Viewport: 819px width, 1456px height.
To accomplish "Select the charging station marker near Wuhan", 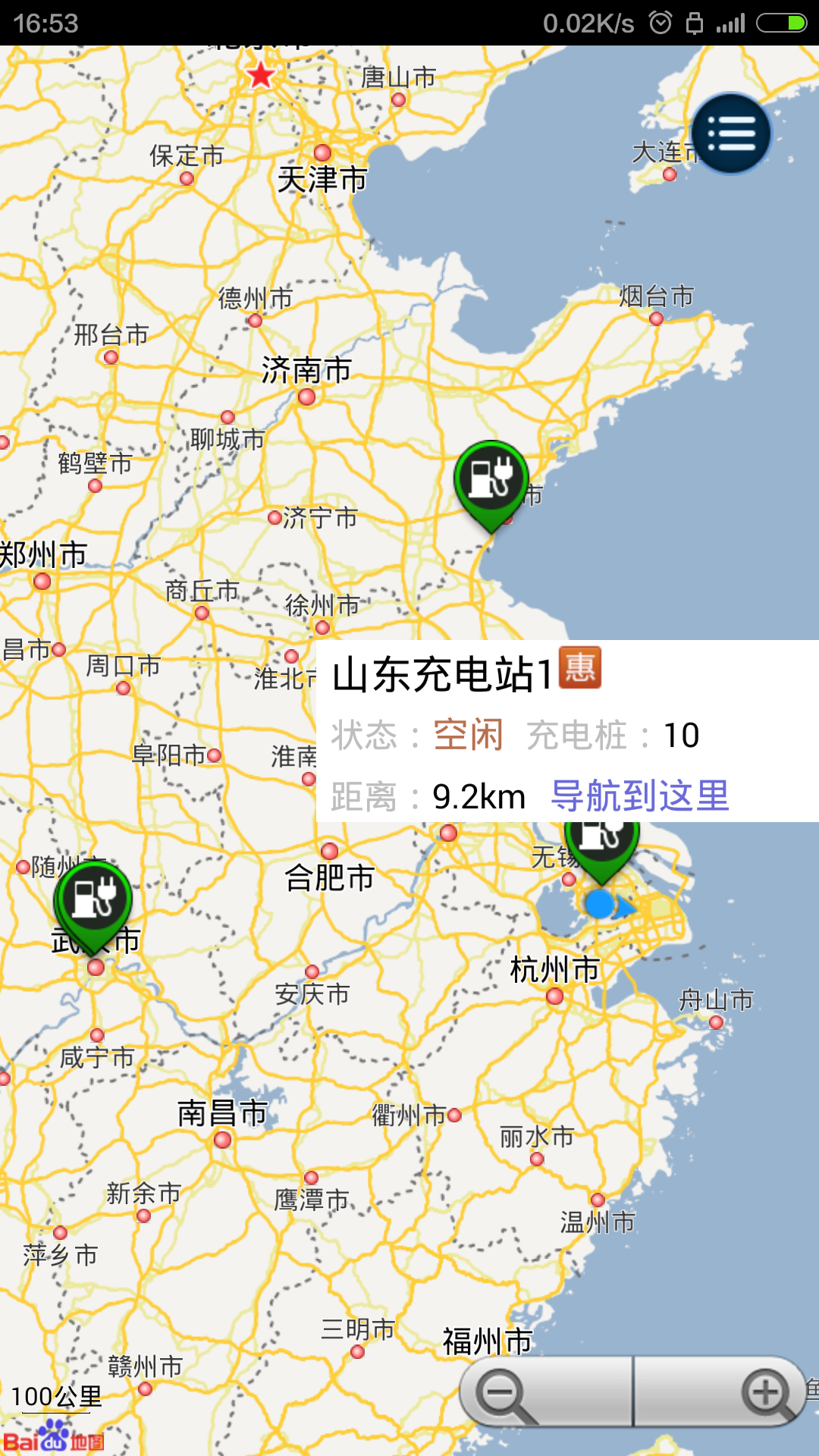I will click(x=94, y=901).
